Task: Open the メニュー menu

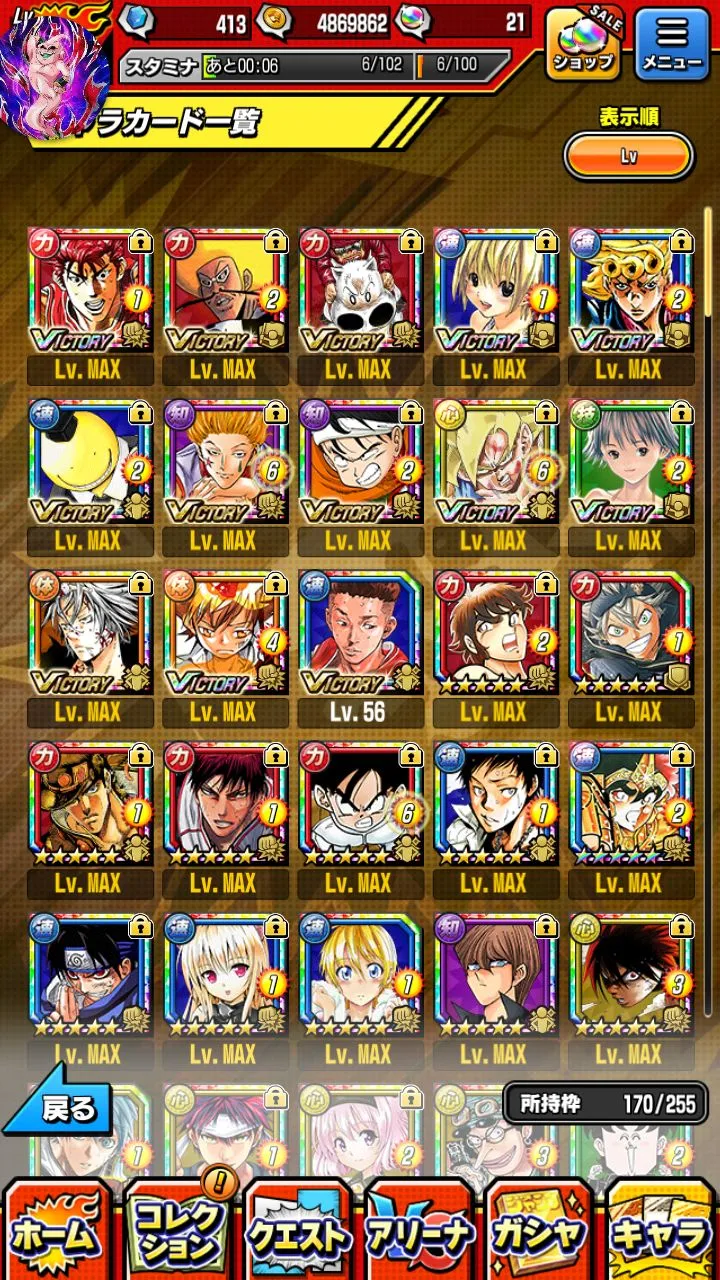Action: click(x=672, y=45)
